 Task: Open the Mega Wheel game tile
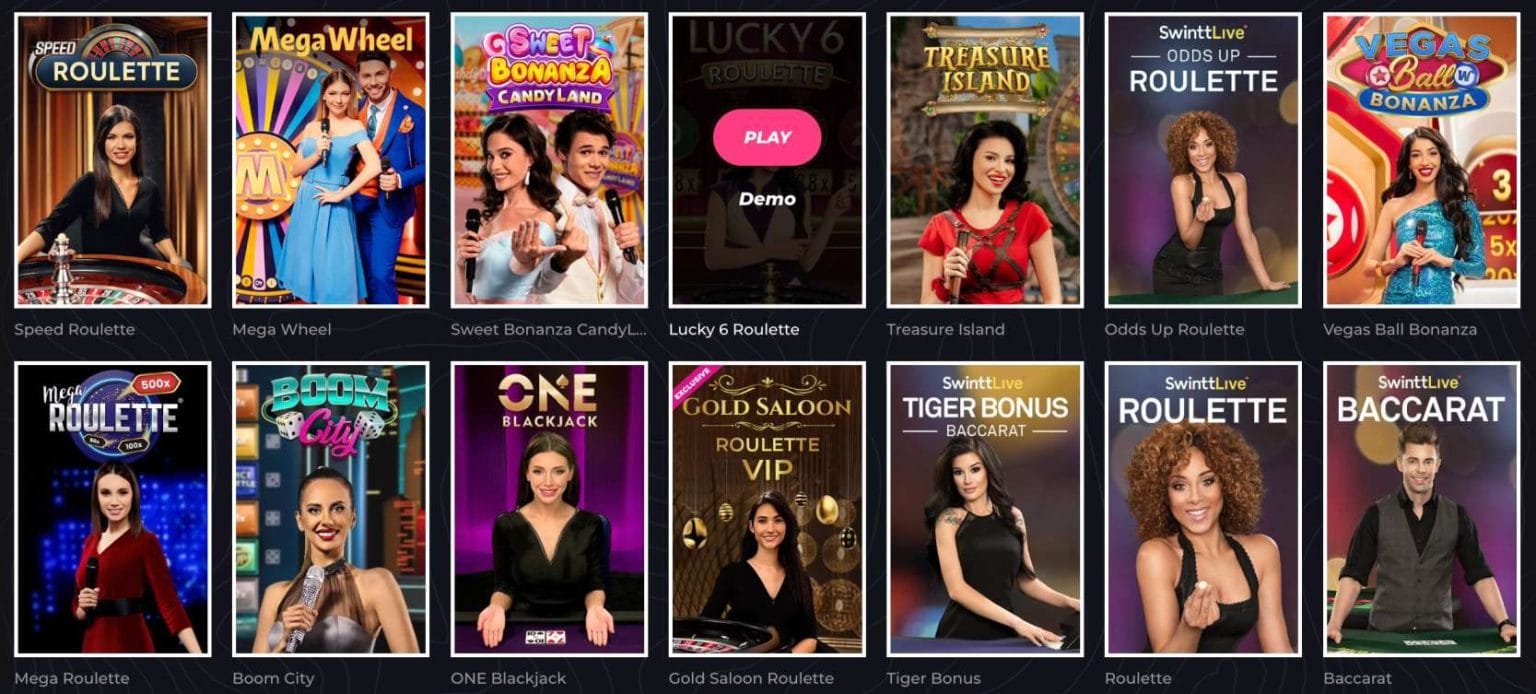(x=330, y=160)
